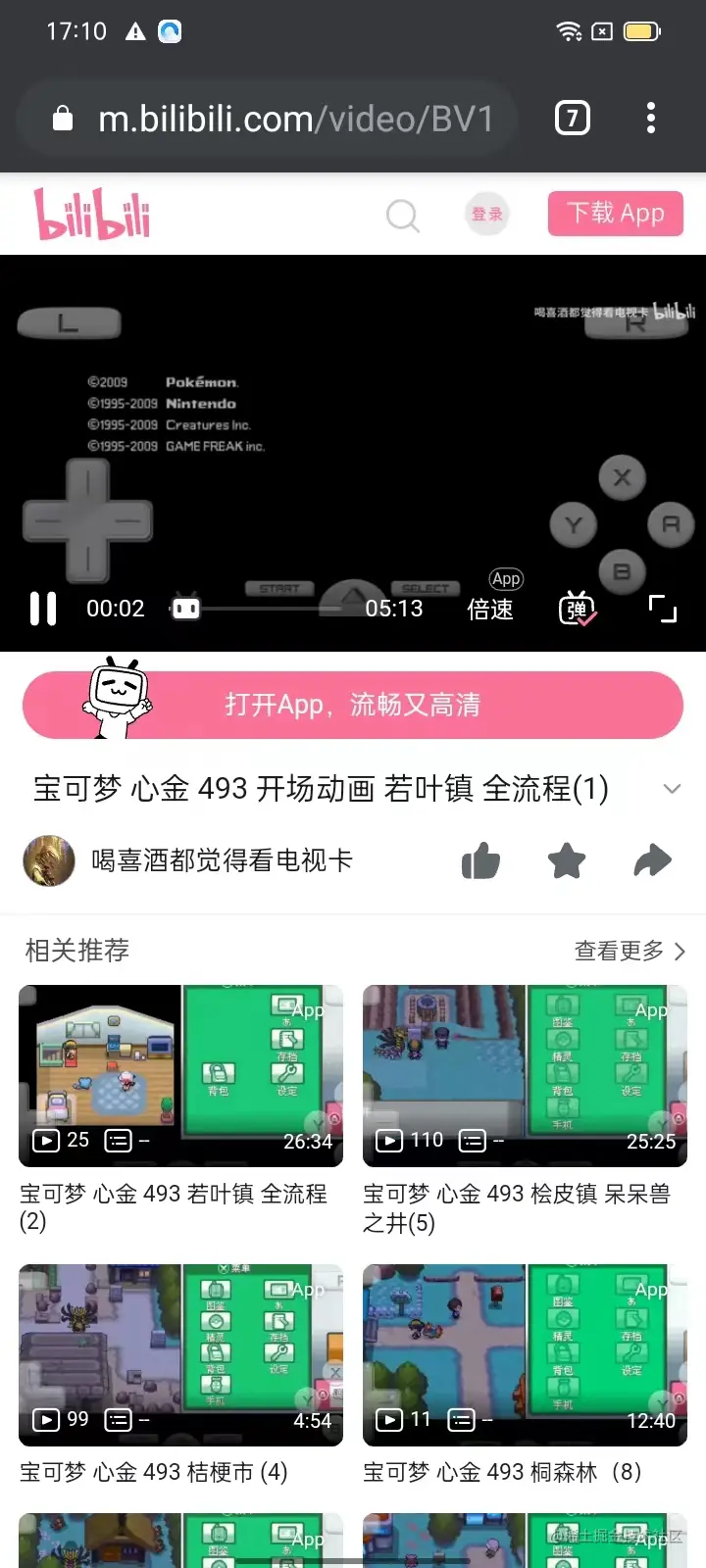Change playback speed with 倍速

(x=490, y=609)
